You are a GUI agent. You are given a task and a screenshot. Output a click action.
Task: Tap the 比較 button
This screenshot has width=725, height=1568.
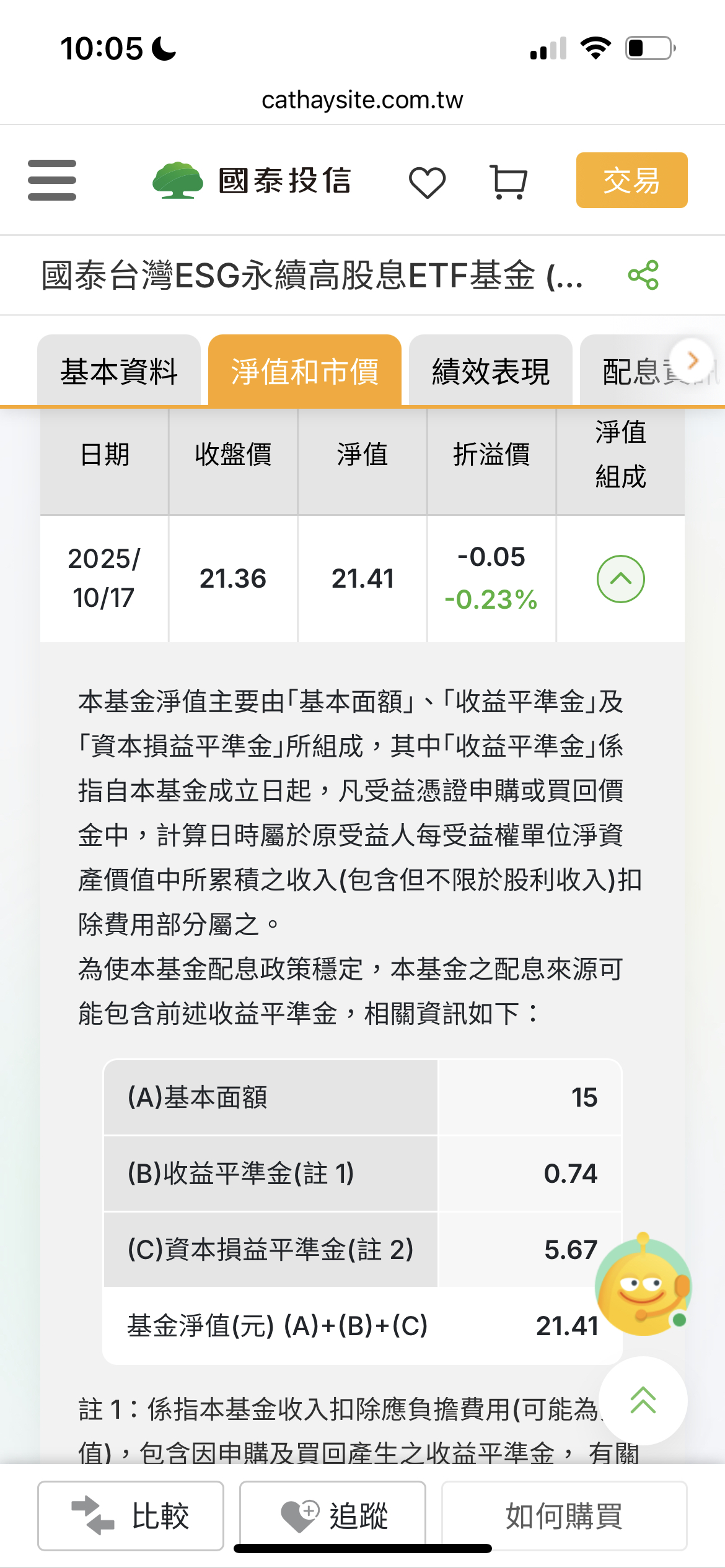click(131, 1516)
